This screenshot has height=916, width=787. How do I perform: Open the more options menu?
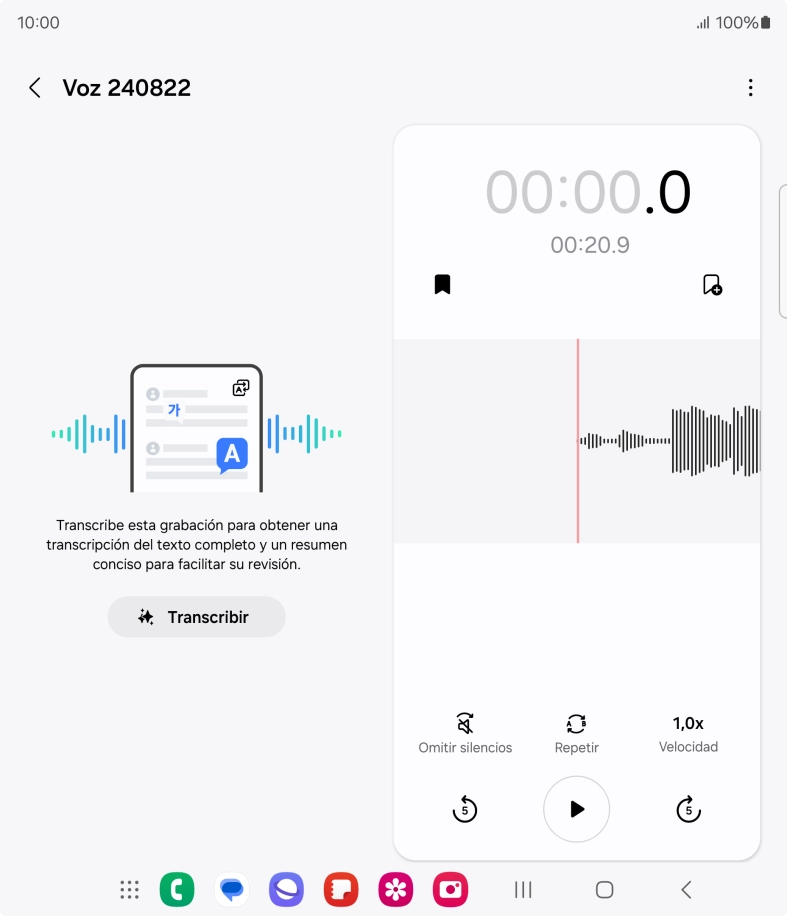[750, 88]
